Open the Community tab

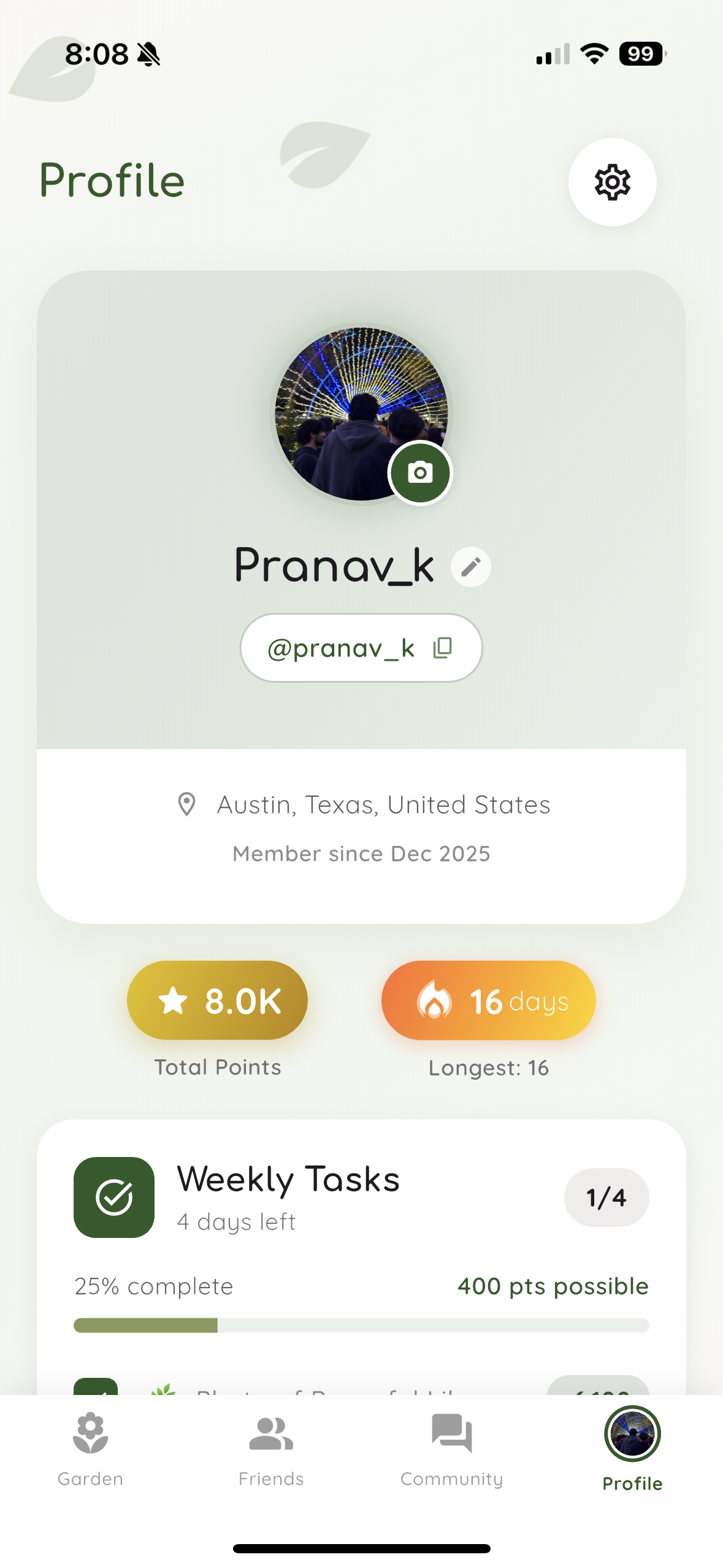coord(451,1449)
